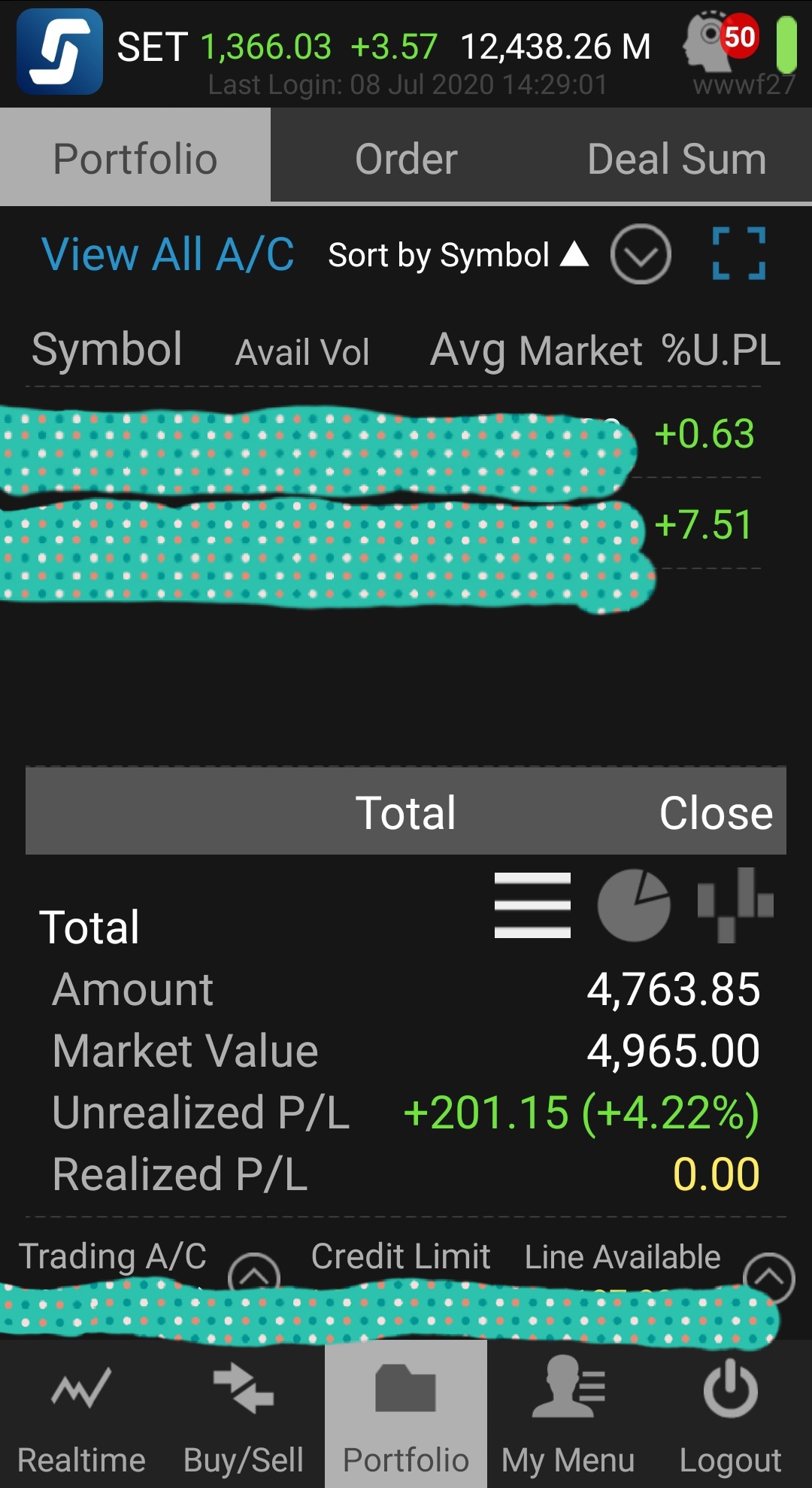The image size is (812, 1488).
Task: Show totals as list view
Action: pyautogui.click(x=532, y=905)
